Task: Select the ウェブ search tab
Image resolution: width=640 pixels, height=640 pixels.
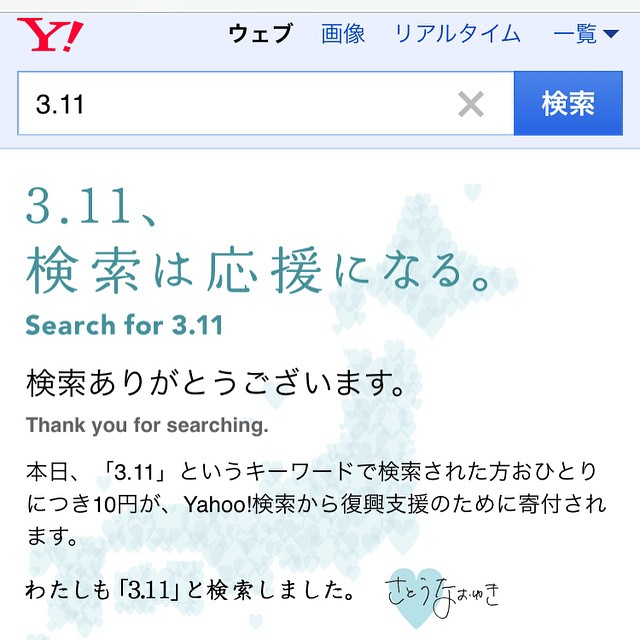Action: coord(260,34)
